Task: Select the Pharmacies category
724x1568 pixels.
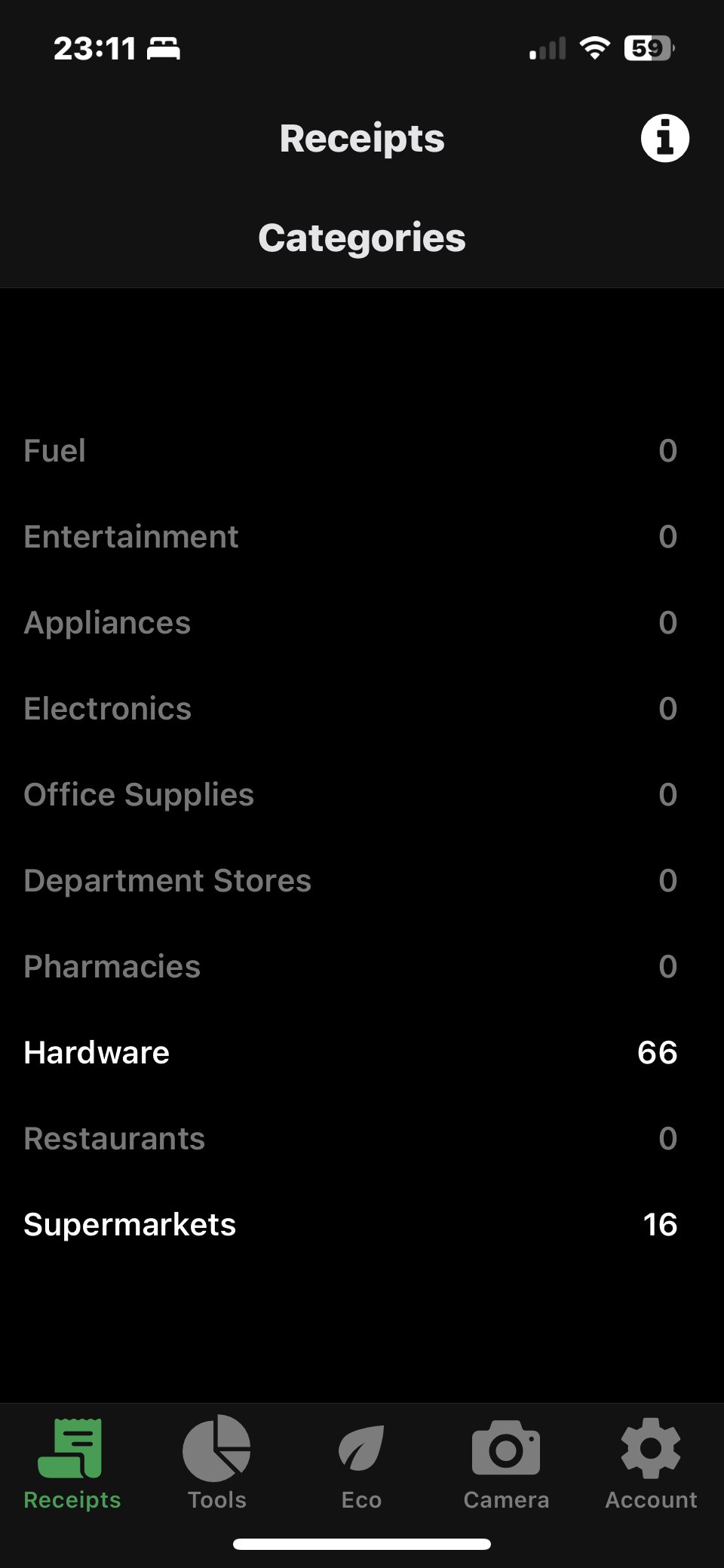Action: tap(362, 966)
